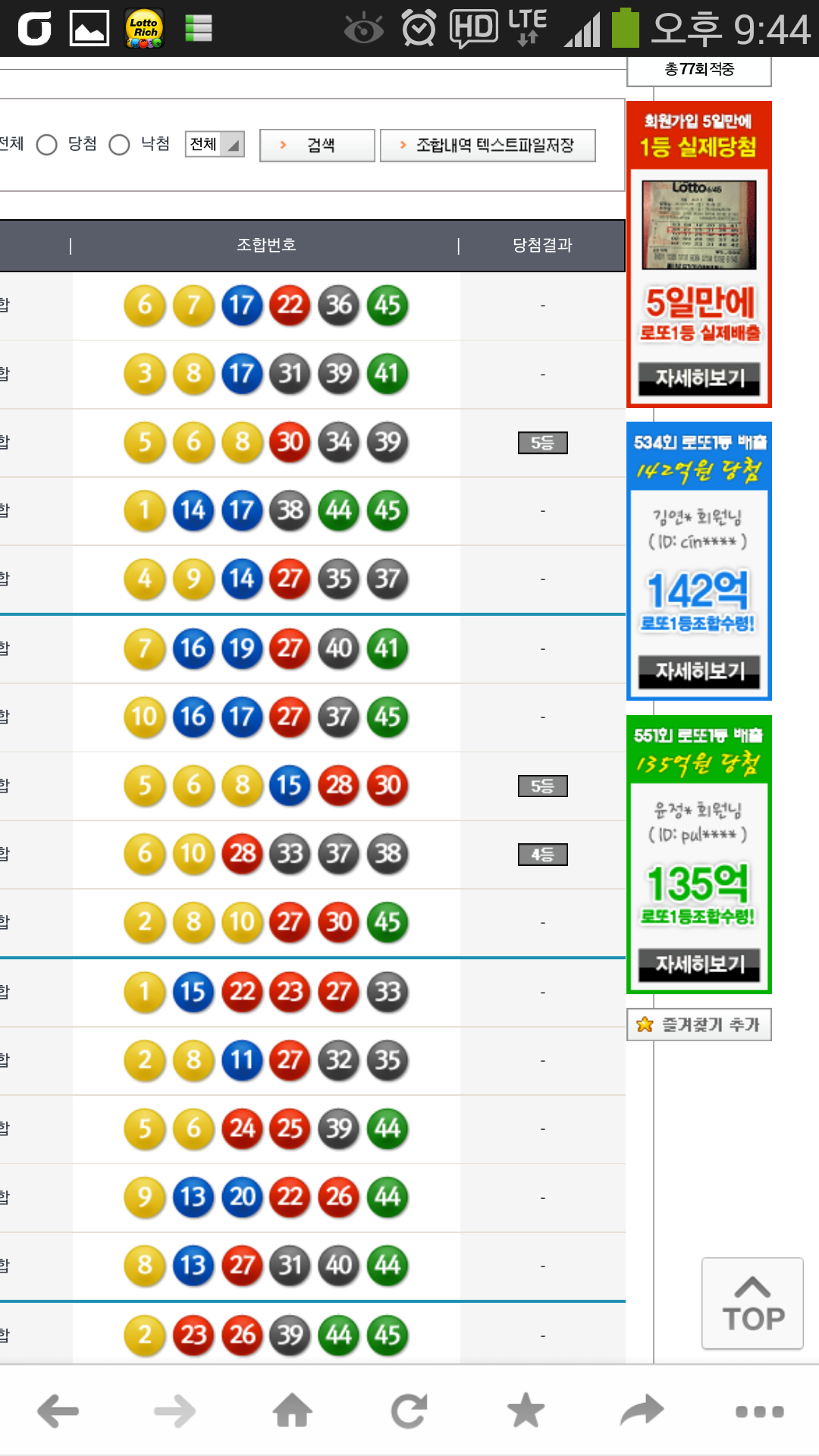Open the browser home page

point(293,1411)
